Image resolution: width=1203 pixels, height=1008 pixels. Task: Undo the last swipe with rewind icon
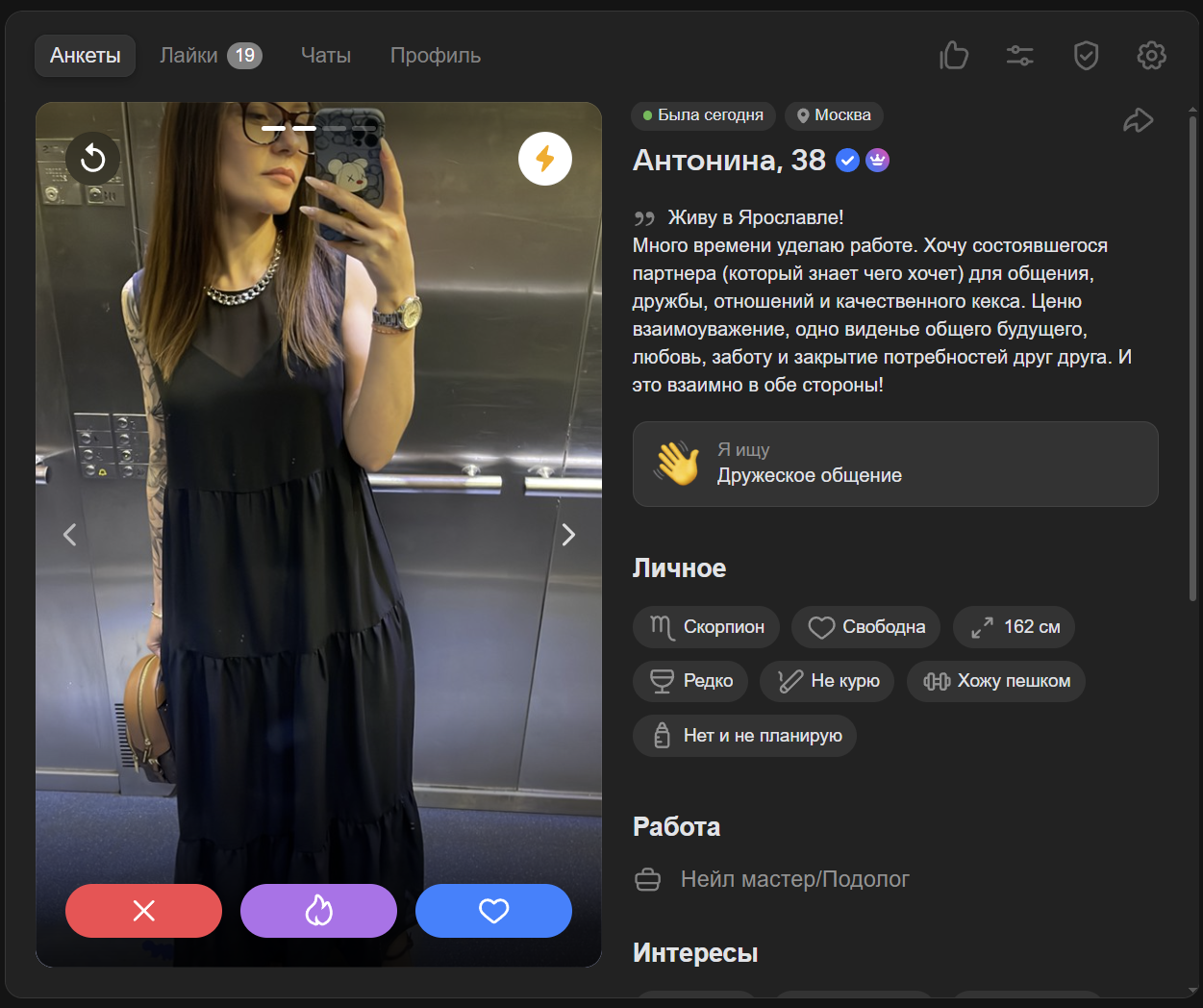coord(93,158)
